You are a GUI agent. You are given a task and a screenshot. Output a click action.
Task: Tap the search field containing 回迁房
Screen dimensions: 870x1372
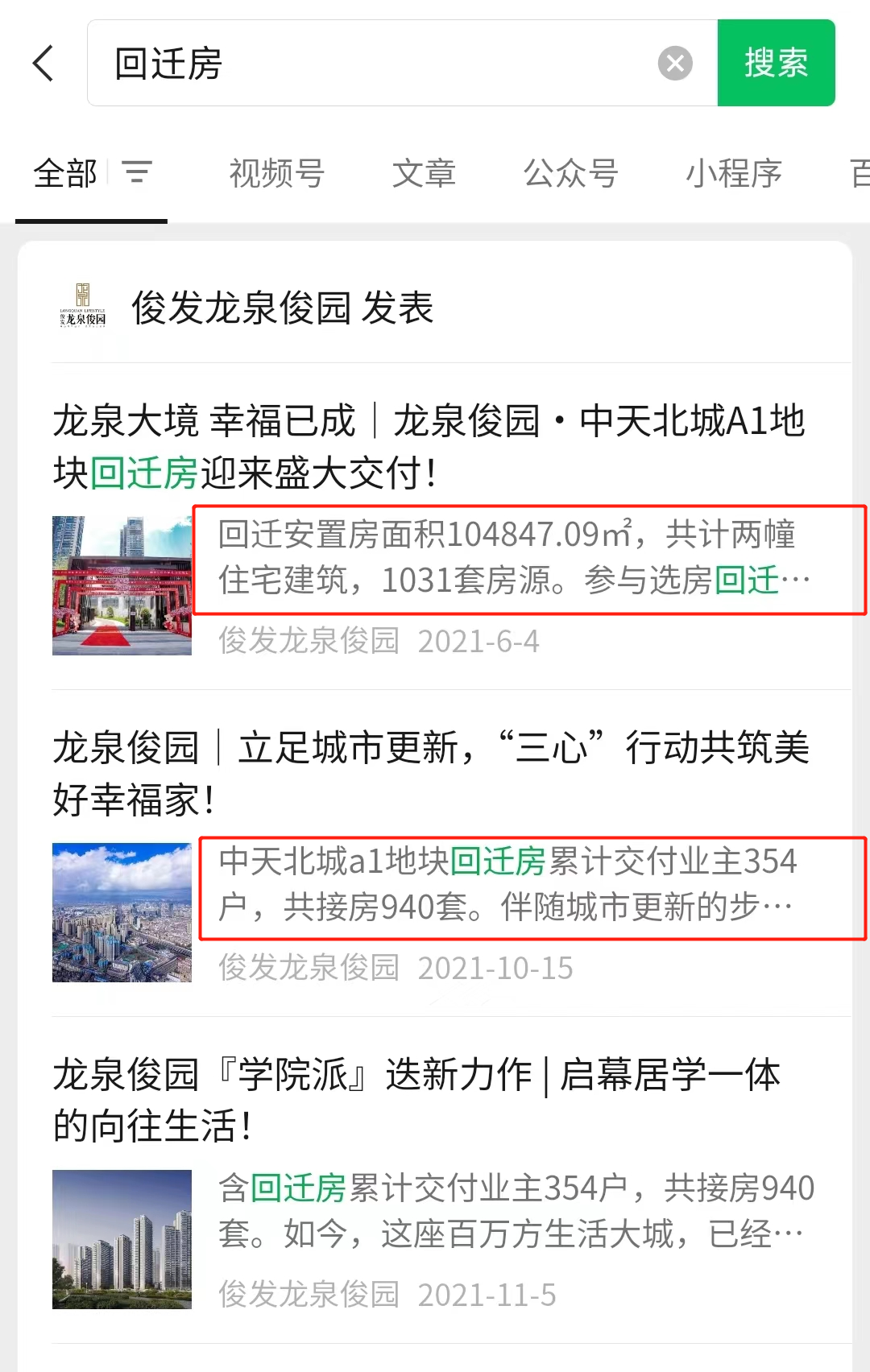[371, 63]
